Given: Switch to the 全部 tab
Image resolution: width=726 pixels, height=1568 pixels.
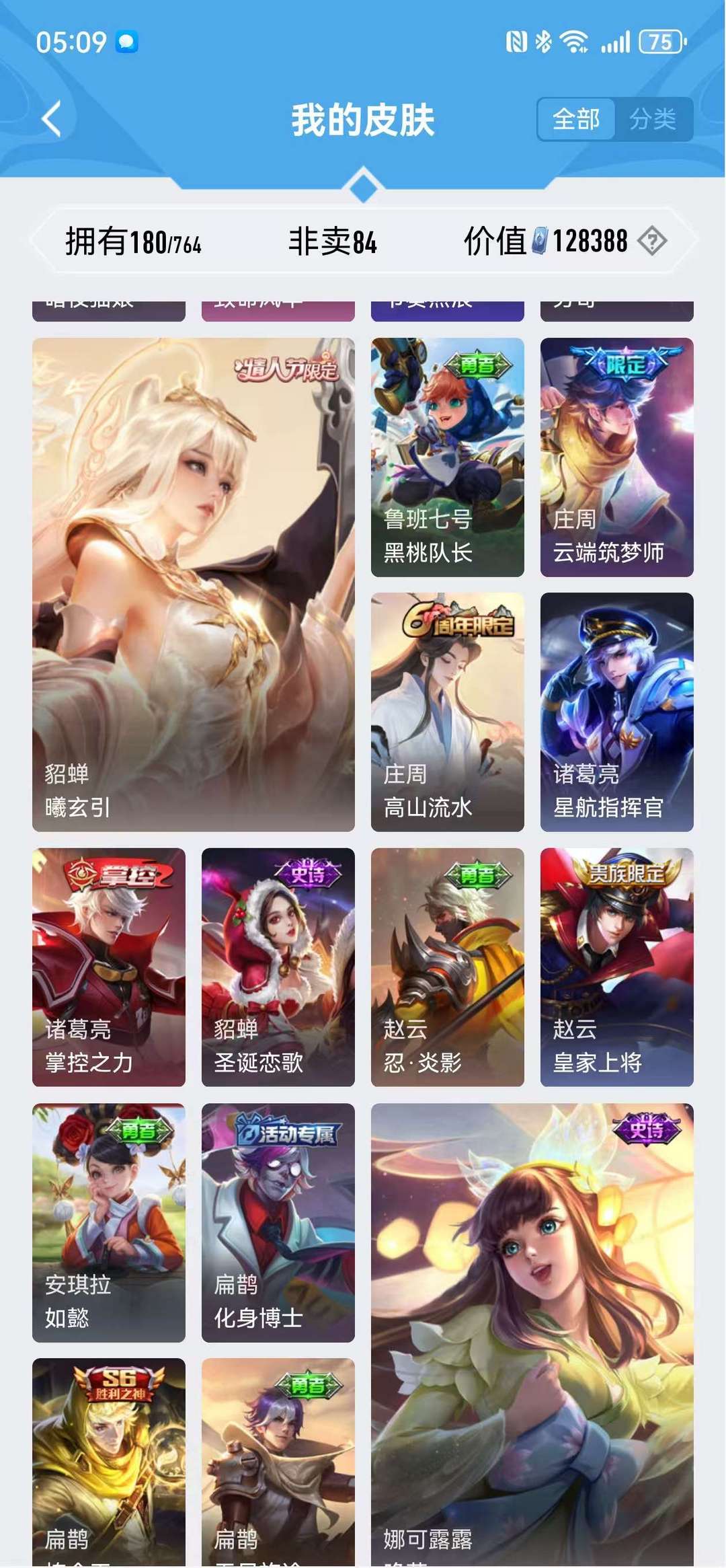Looking at the screenshot, I should [576, 120].
